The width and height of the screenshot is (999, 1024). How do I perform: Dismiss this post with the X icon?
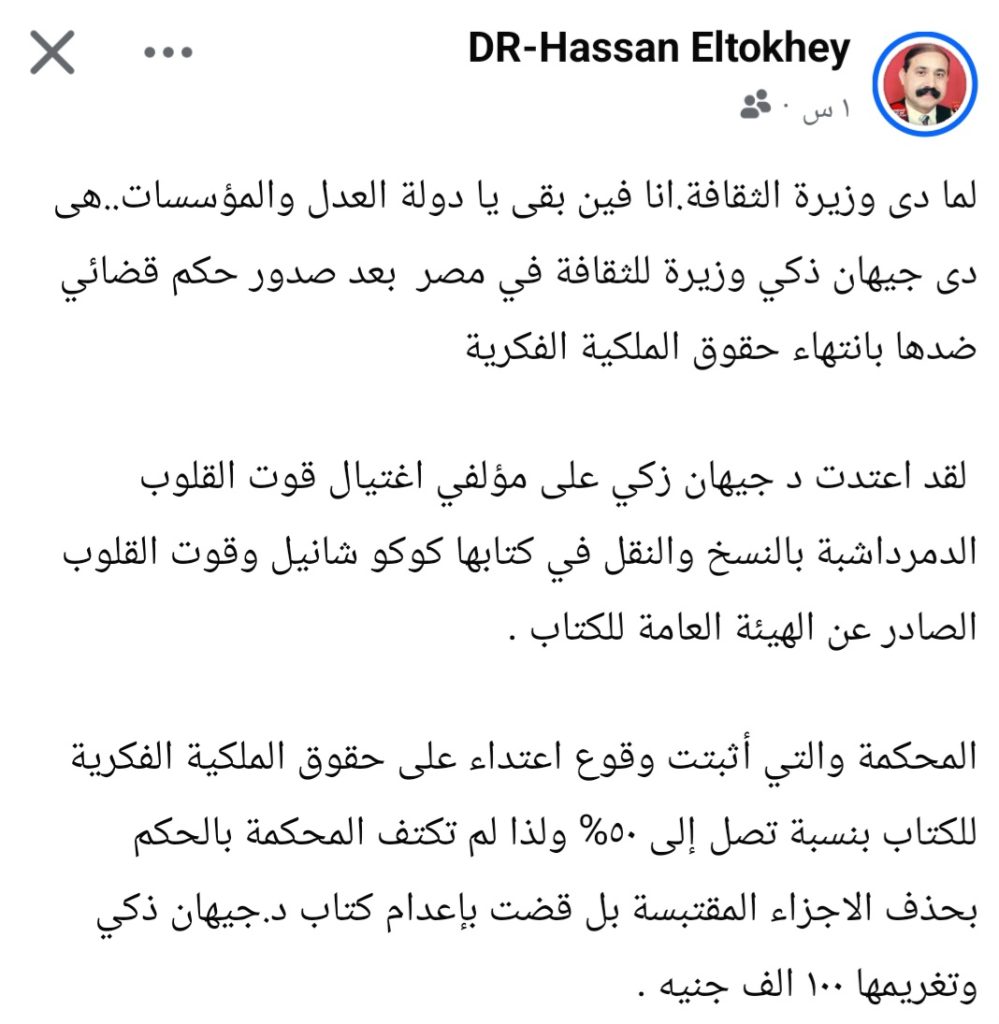(52, 53)
